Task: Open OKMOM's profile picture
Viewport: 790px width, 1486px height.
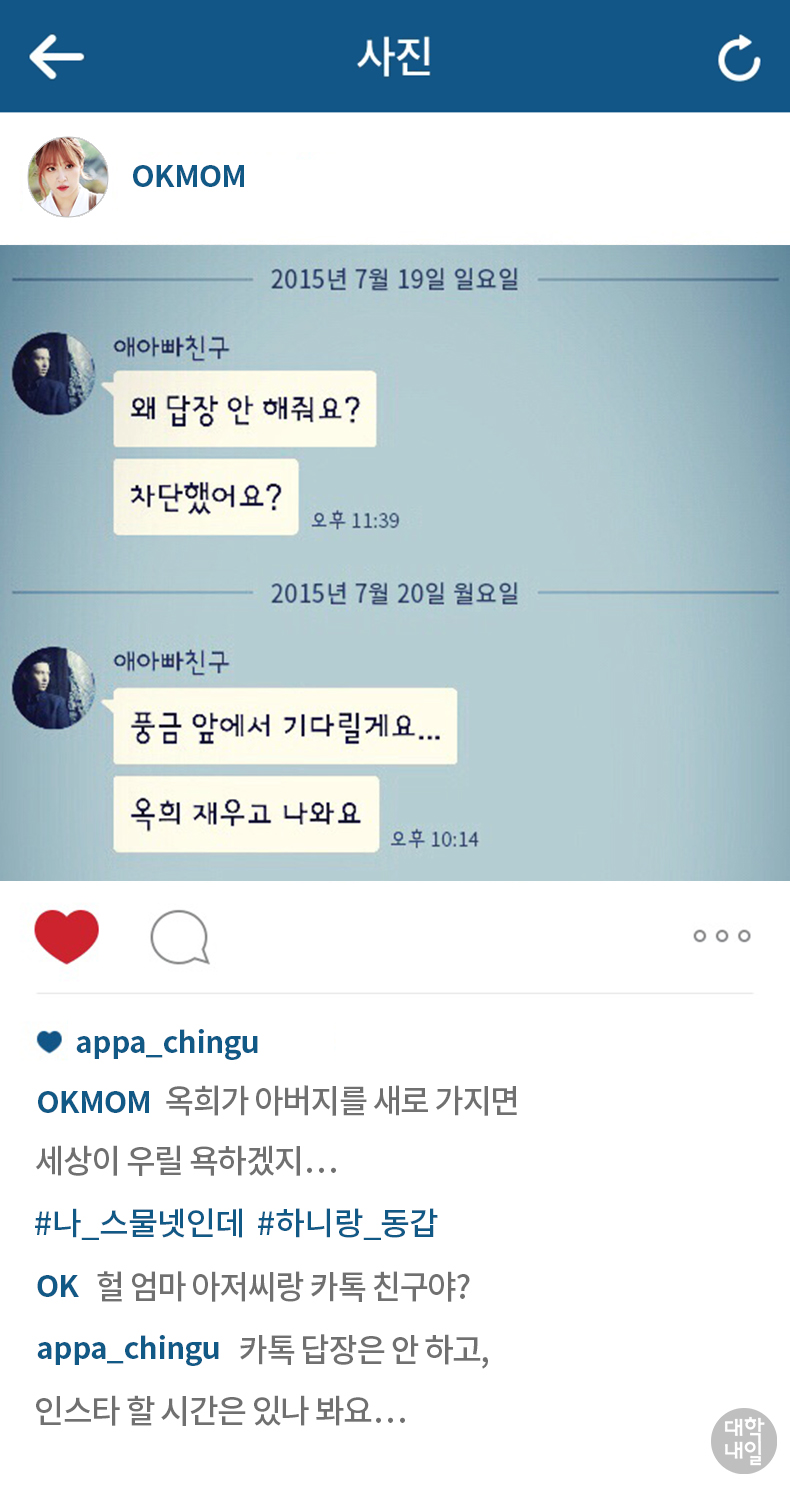Action: 67,177
